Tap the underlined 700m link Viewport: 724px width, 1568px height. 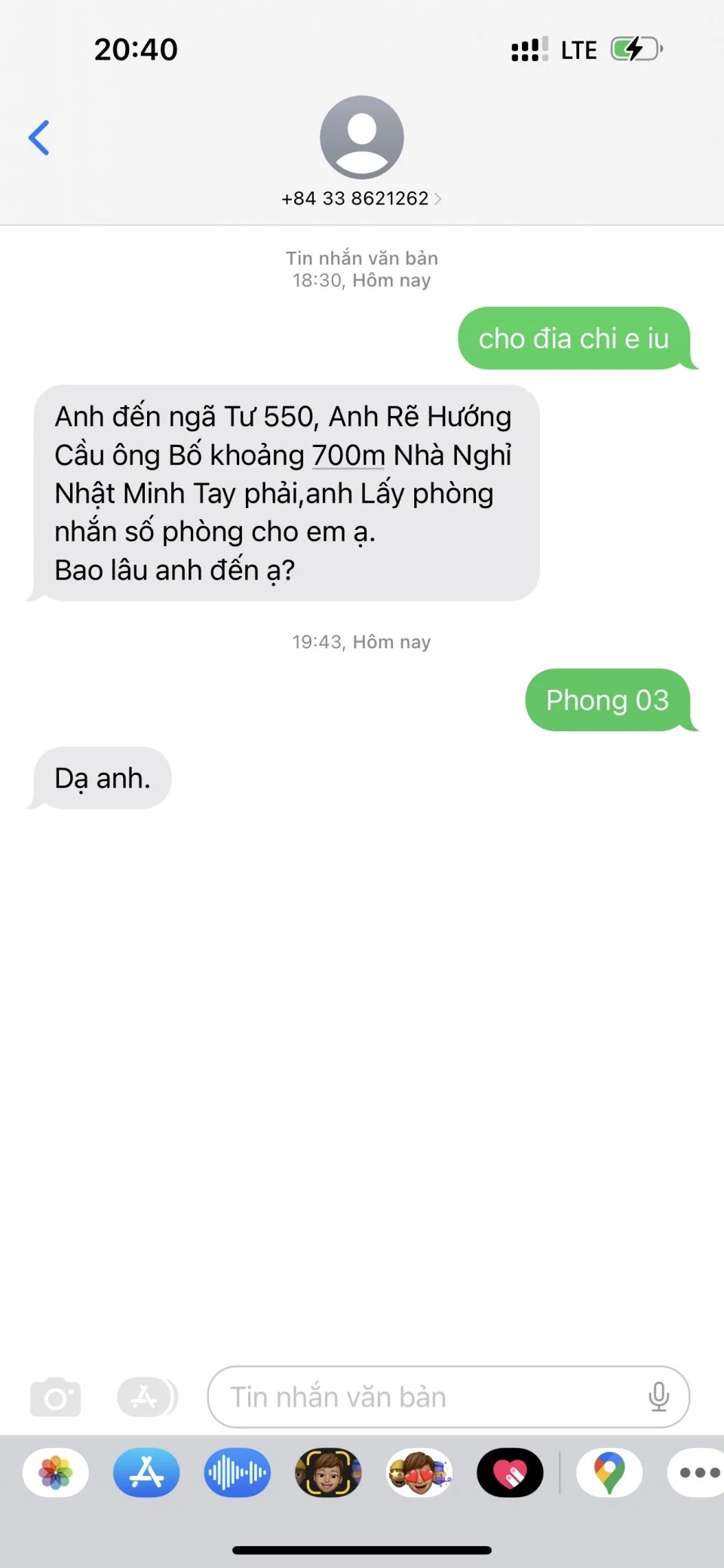pos(348,455)
